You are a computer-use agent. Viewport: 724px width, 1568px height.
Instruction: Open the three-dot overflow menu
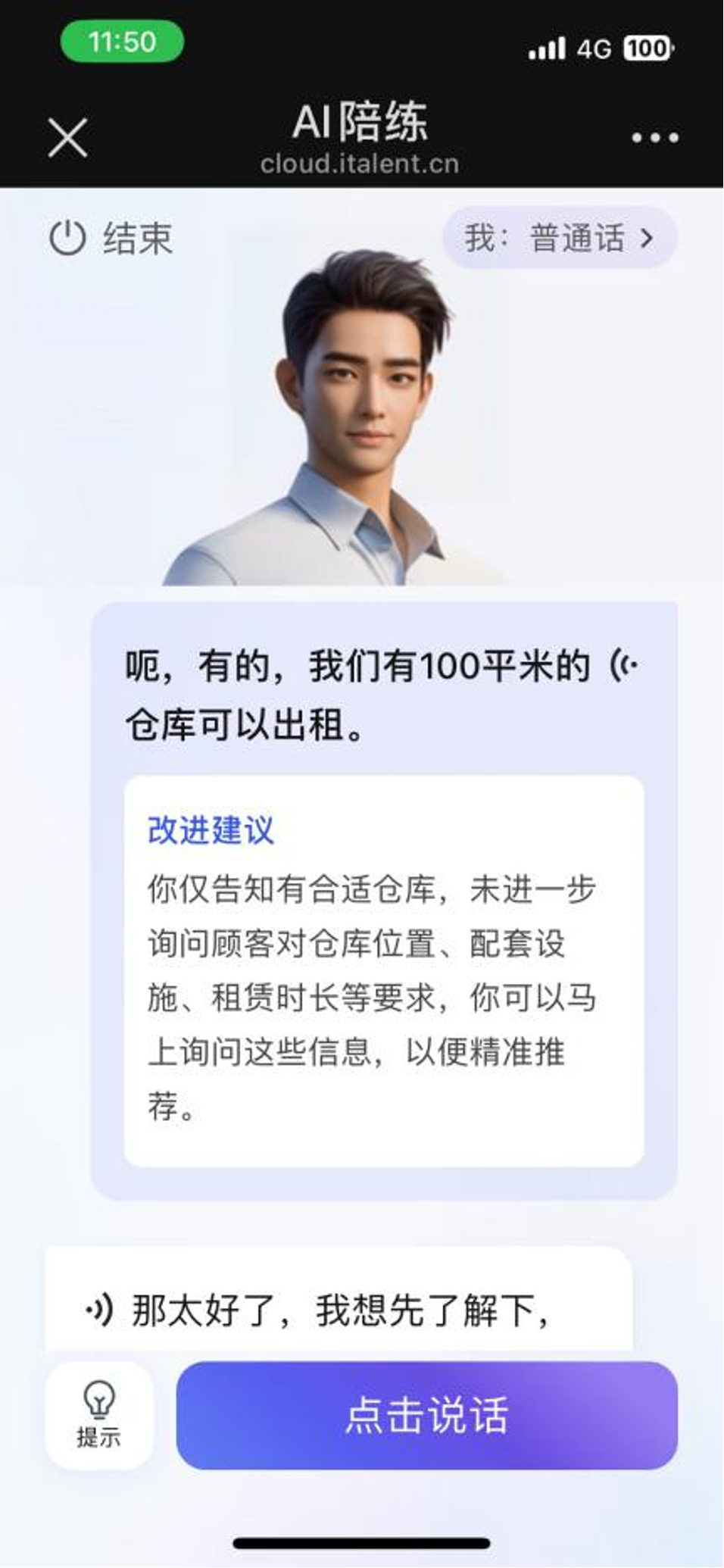pos(655,138)
